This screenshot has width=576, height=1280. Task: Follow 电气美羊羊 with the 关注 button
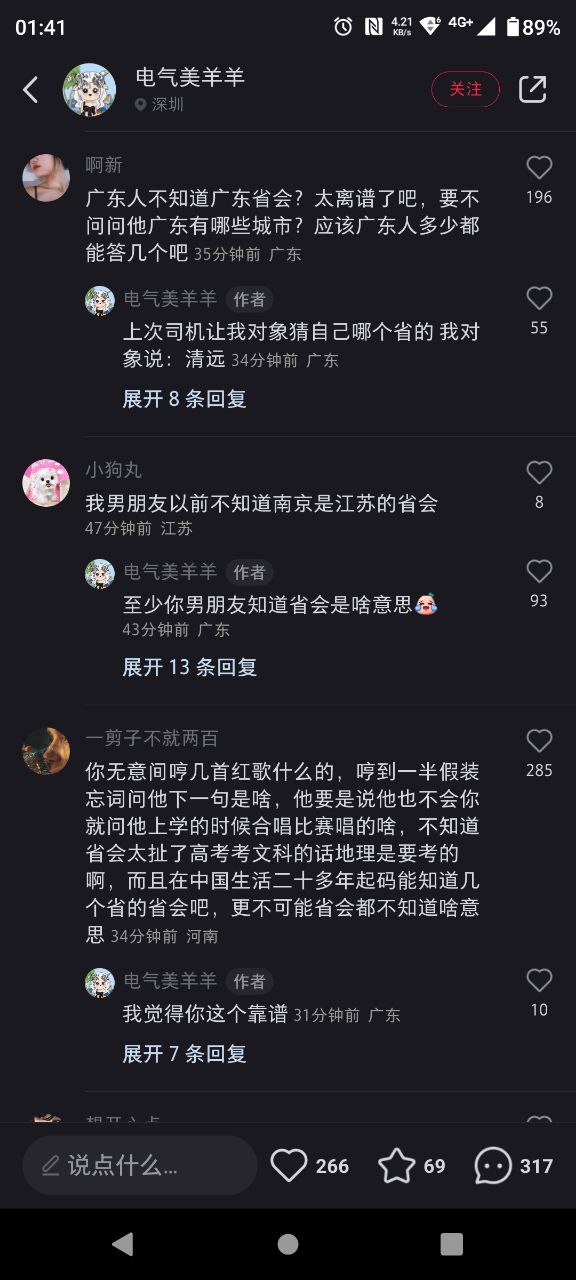[465, 89]
